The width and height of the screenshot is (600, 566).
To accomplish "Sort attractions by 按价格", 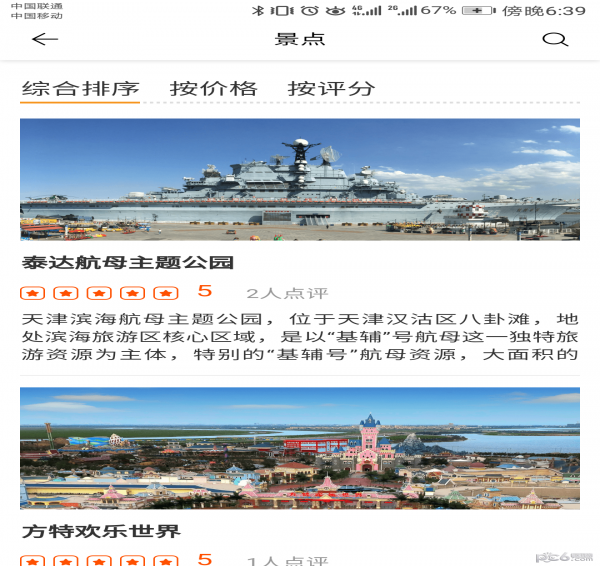I will click(213, 88).
